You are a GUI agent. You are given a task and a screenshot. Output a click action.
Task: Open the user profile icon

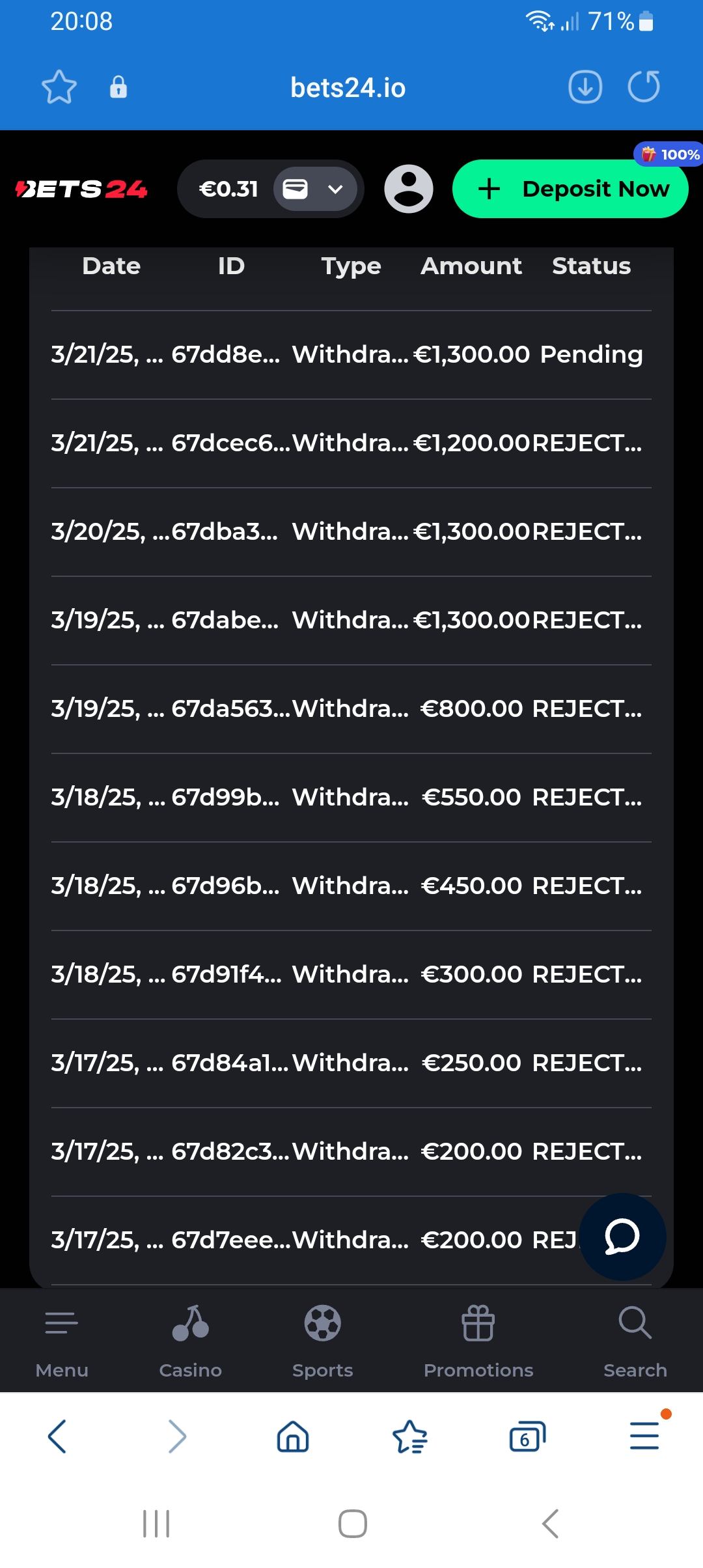tap(409, 189)
